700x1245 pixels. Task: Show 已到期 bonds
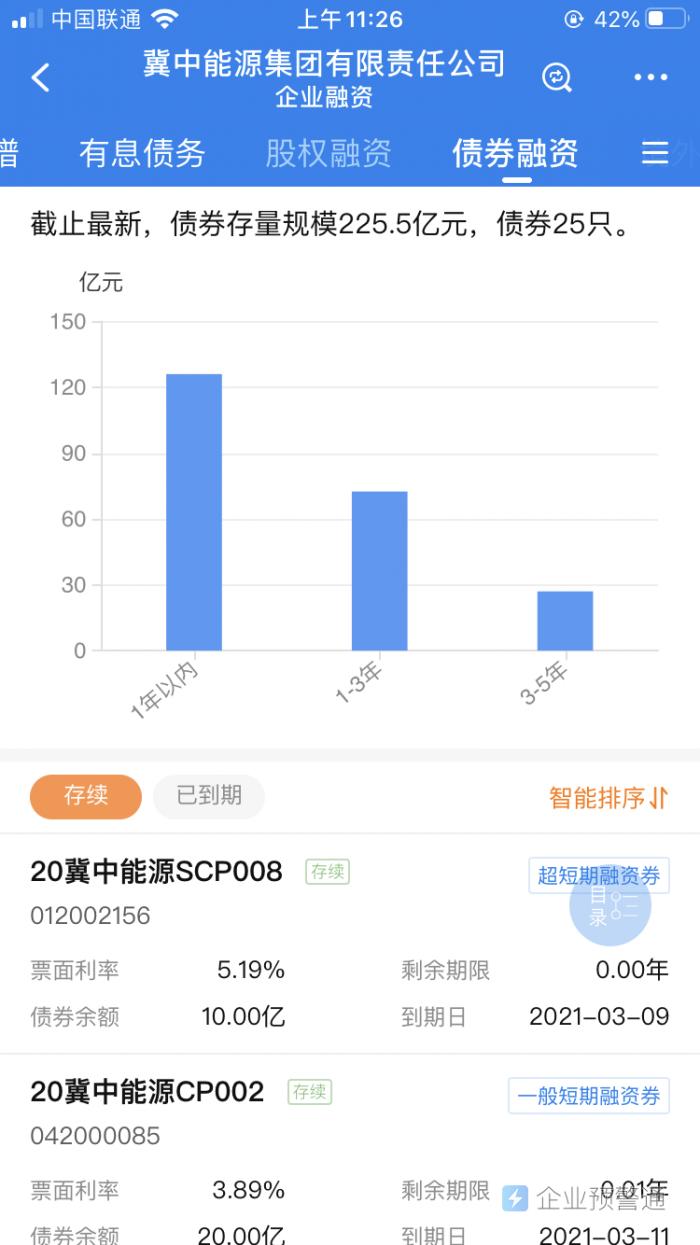tap(209, 796)
